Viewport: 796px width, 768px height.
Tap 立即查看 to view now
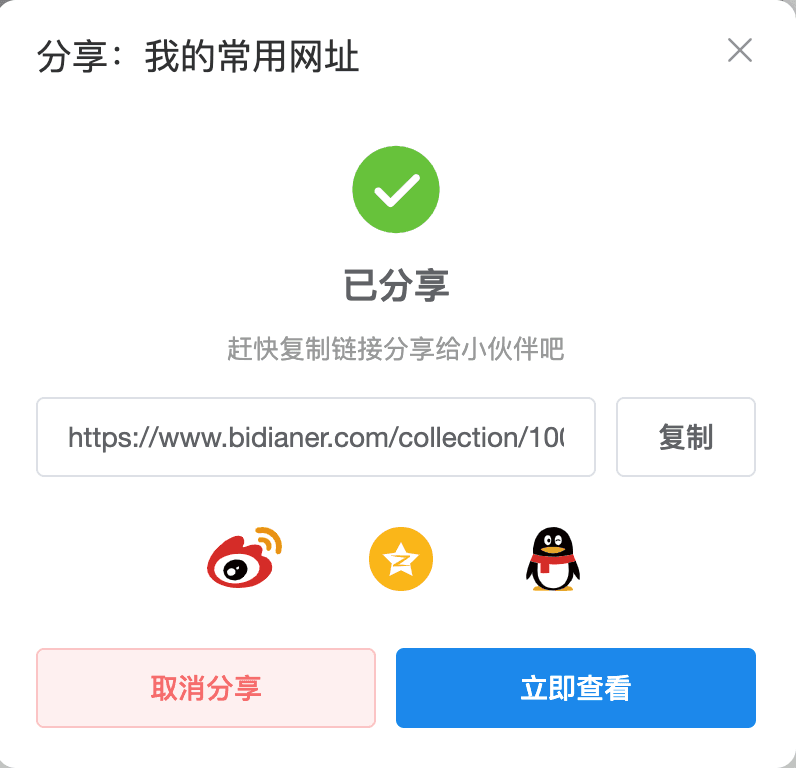tap(576, 688)
